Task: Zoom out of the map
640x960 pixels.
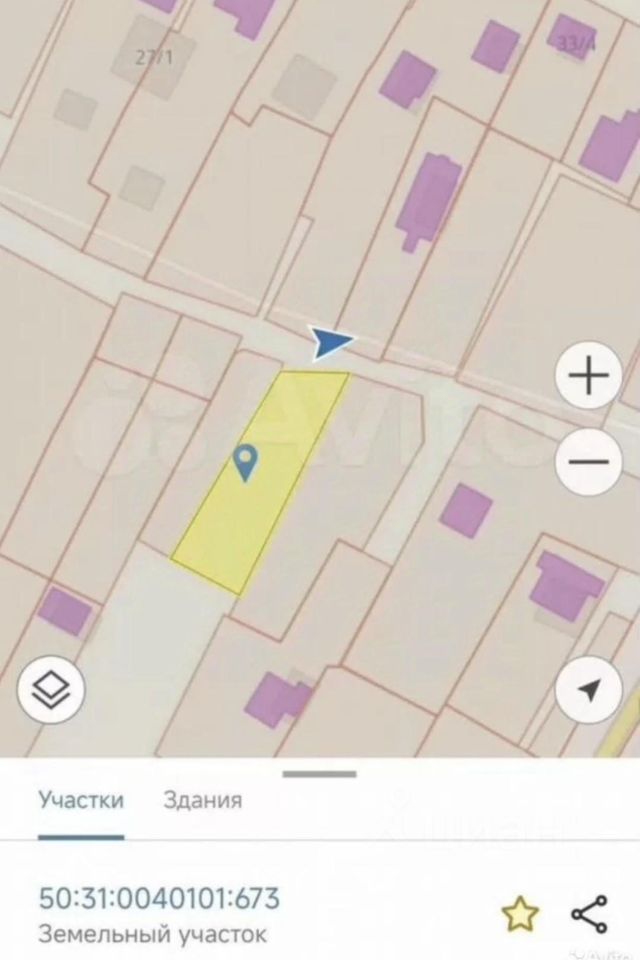Action: [x=589, y=462]
